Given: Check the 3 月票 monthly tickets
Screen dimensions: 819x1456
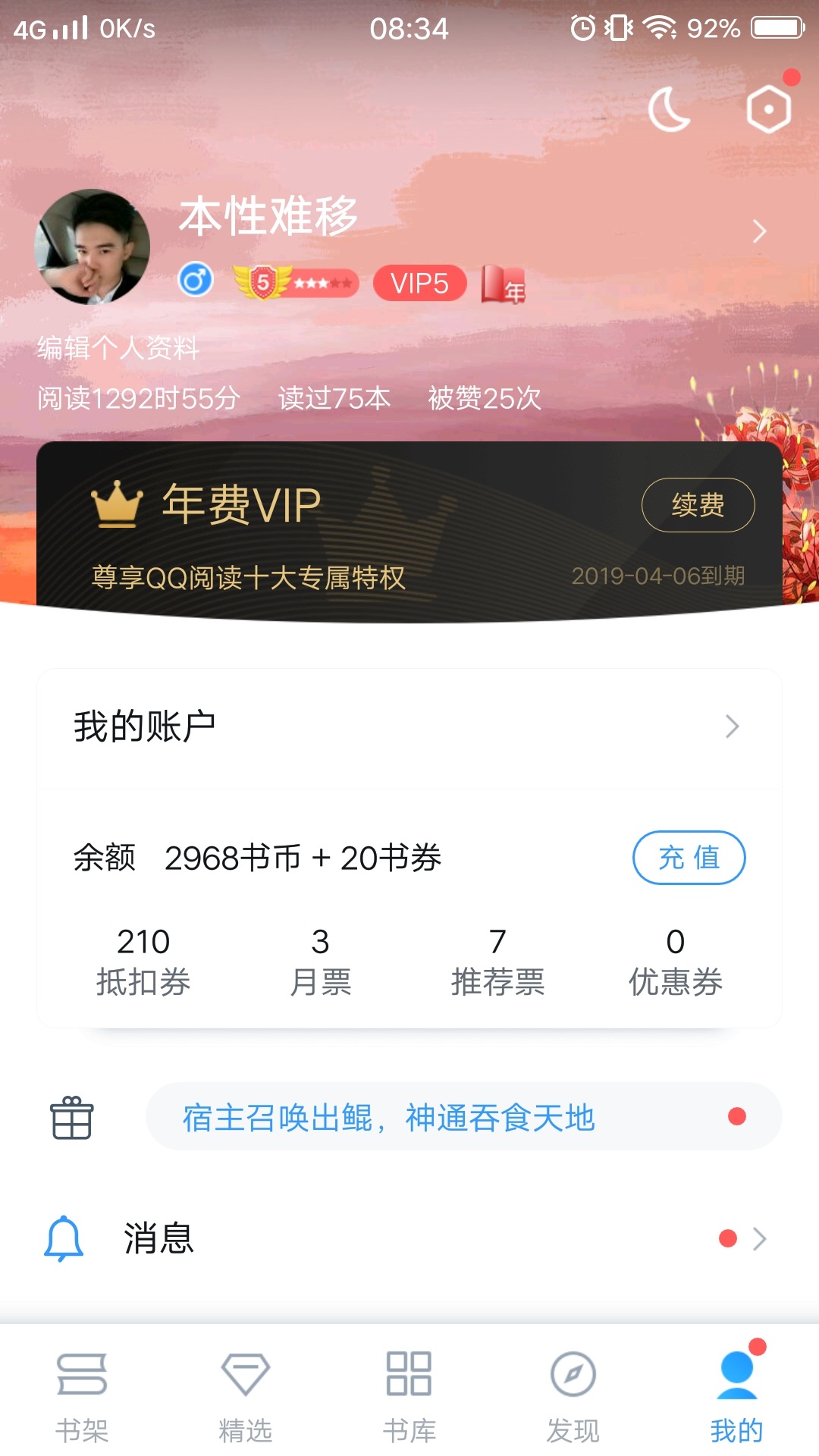Looking at the screenshot, I should coord(320,962).
